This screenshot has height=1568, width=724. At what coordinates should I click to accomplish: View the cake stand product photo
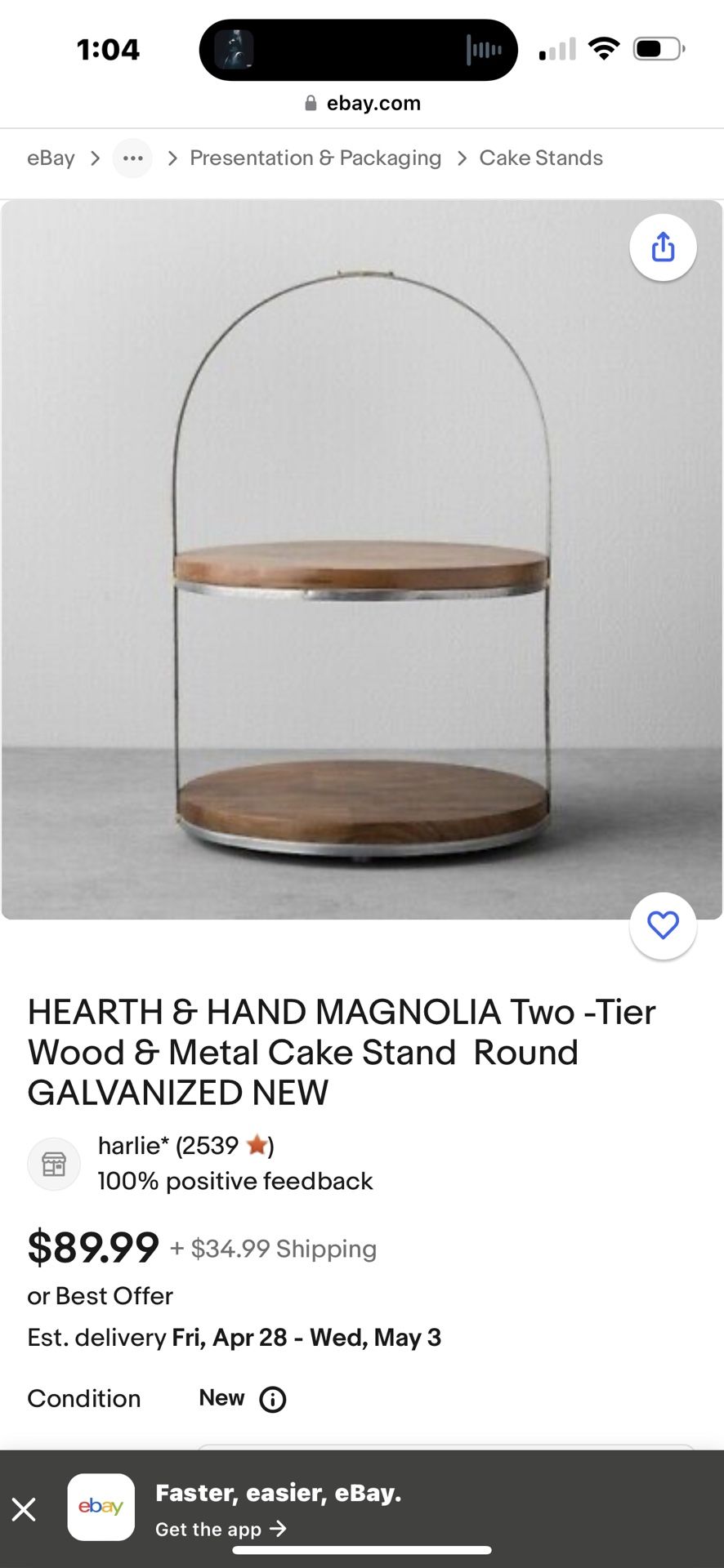click(x=362, y=555)
